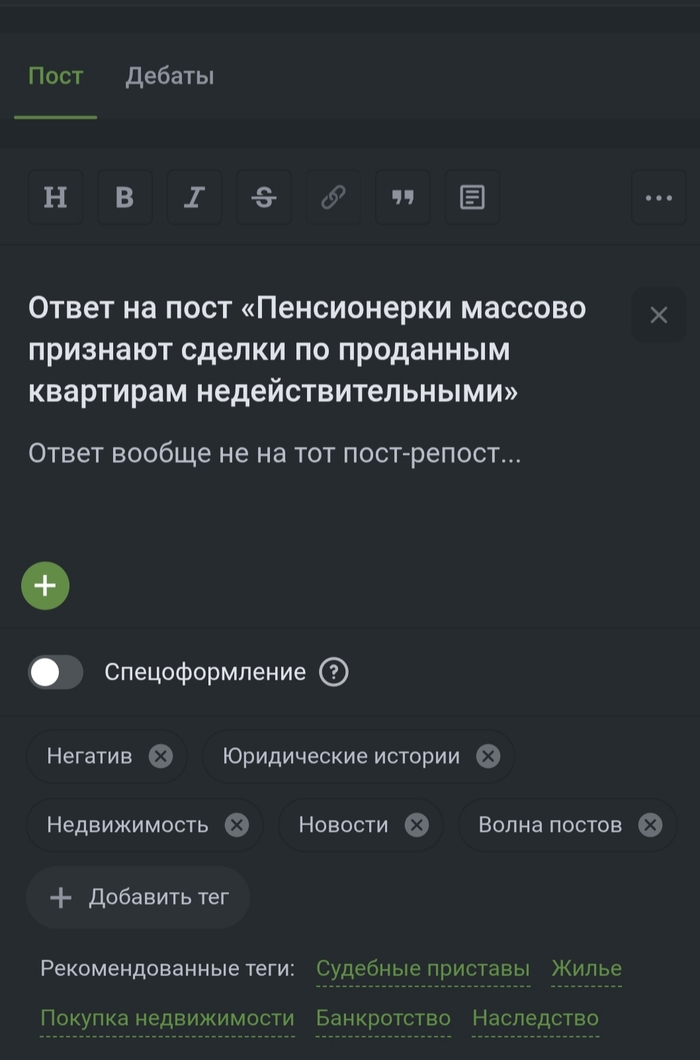Screen dimensions: 700x1060
Task: Add recommended tag Судебные приставы
Action: point(423,968)
